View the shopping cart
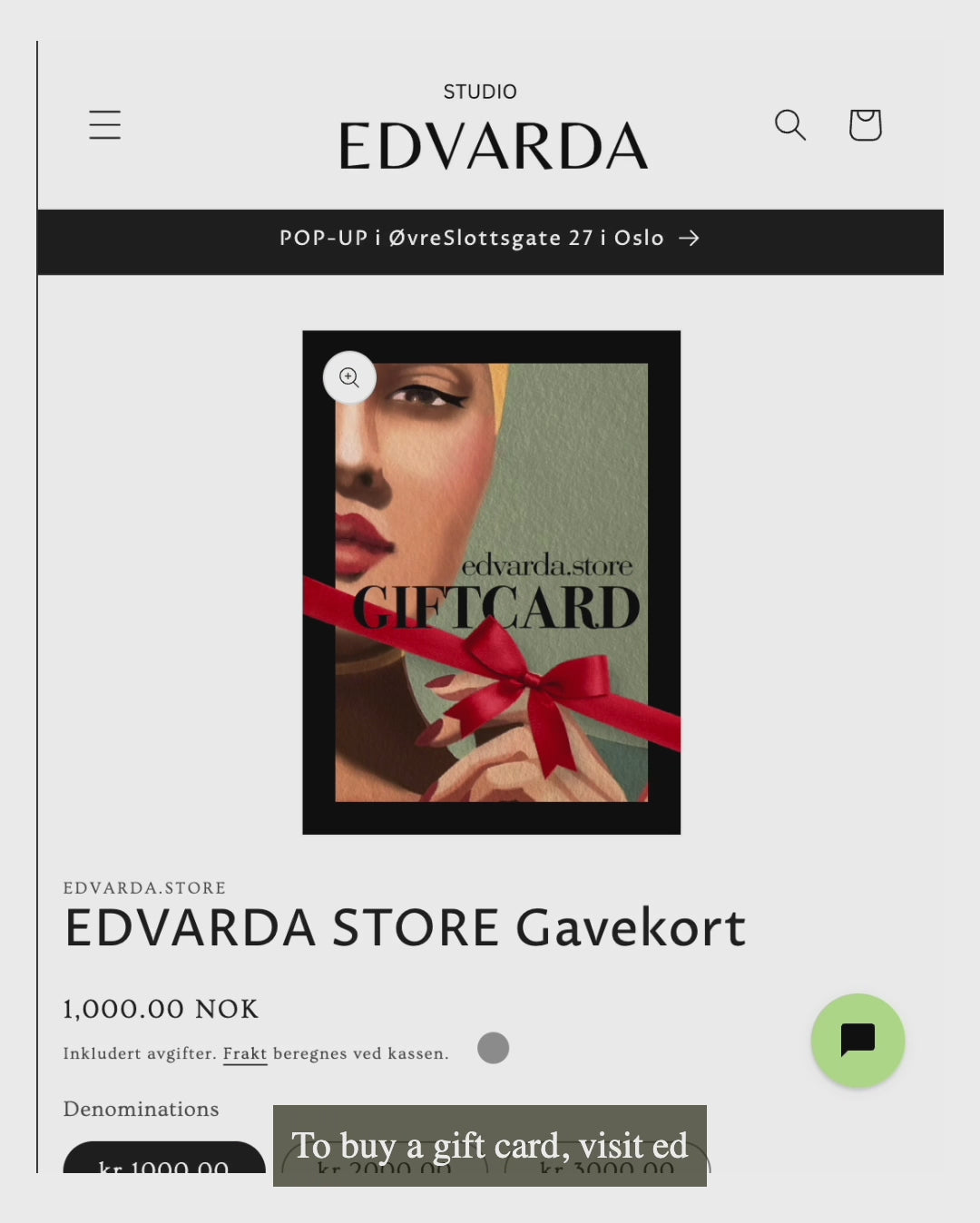 pos(865,124)
